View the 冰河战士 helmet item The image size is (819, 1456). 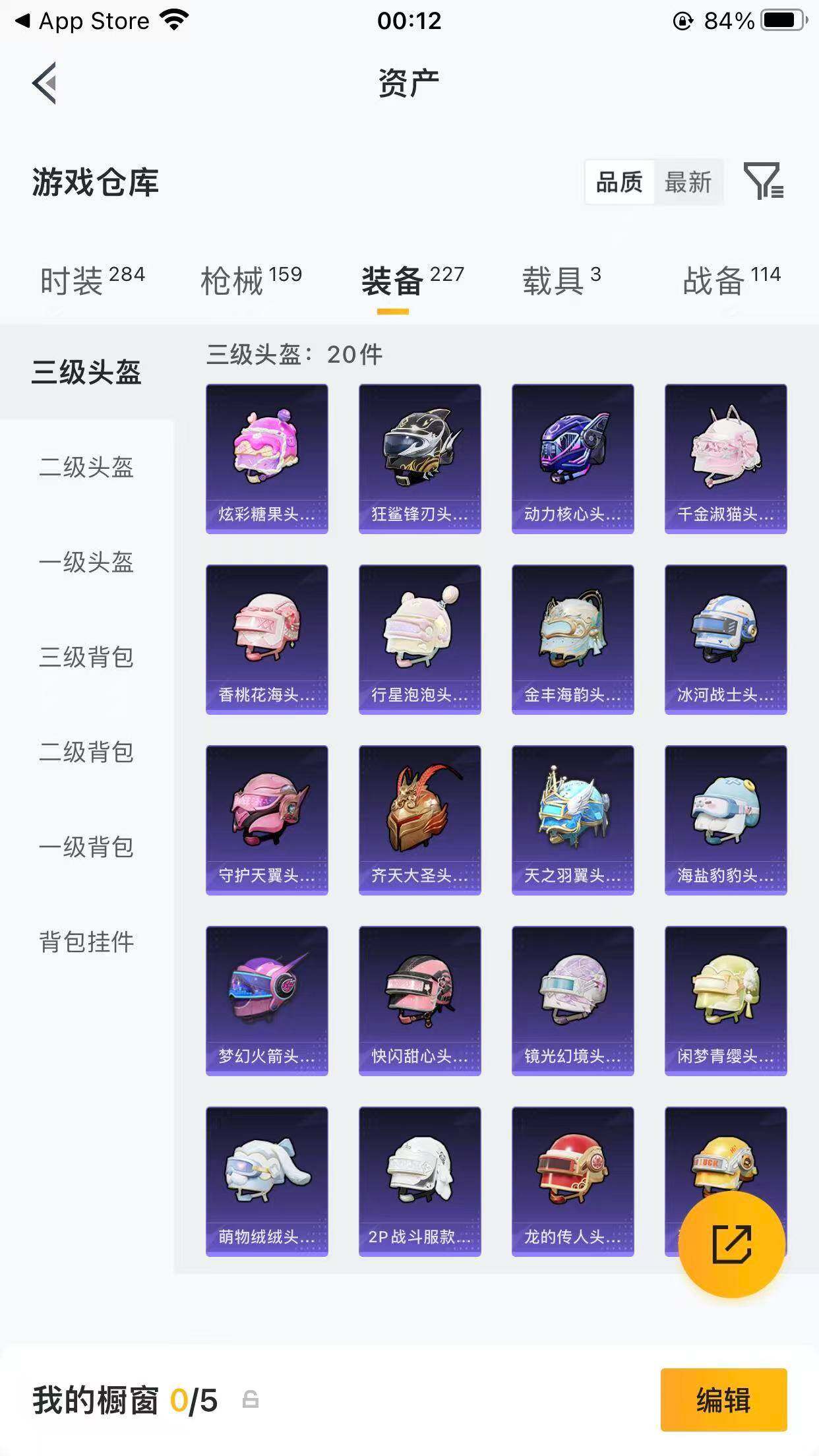[725, 640]
